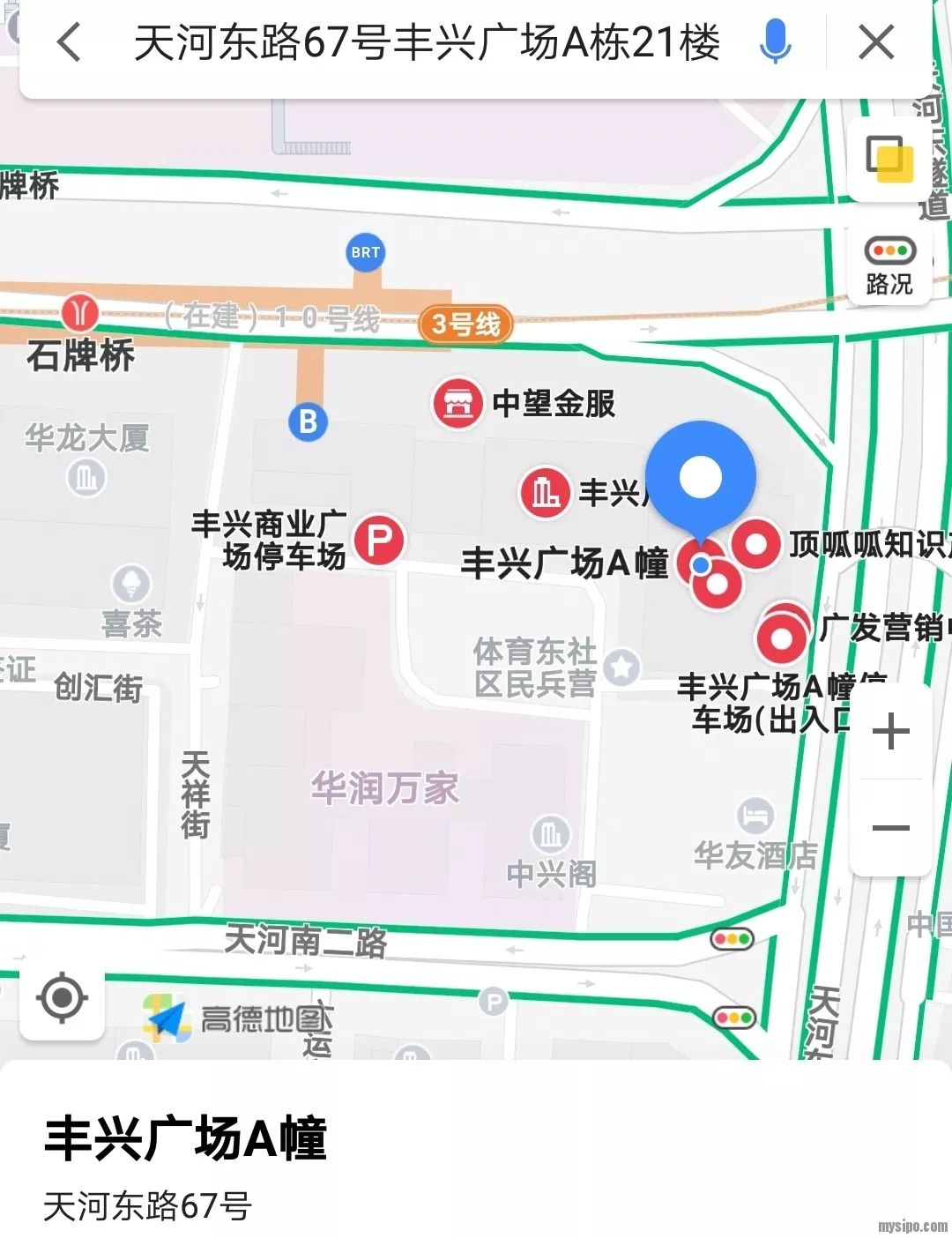The height and width of the screenshot is (1238, 952).
Task: Select the 华友酒店 hotel marker
Action: coord(755,816)
